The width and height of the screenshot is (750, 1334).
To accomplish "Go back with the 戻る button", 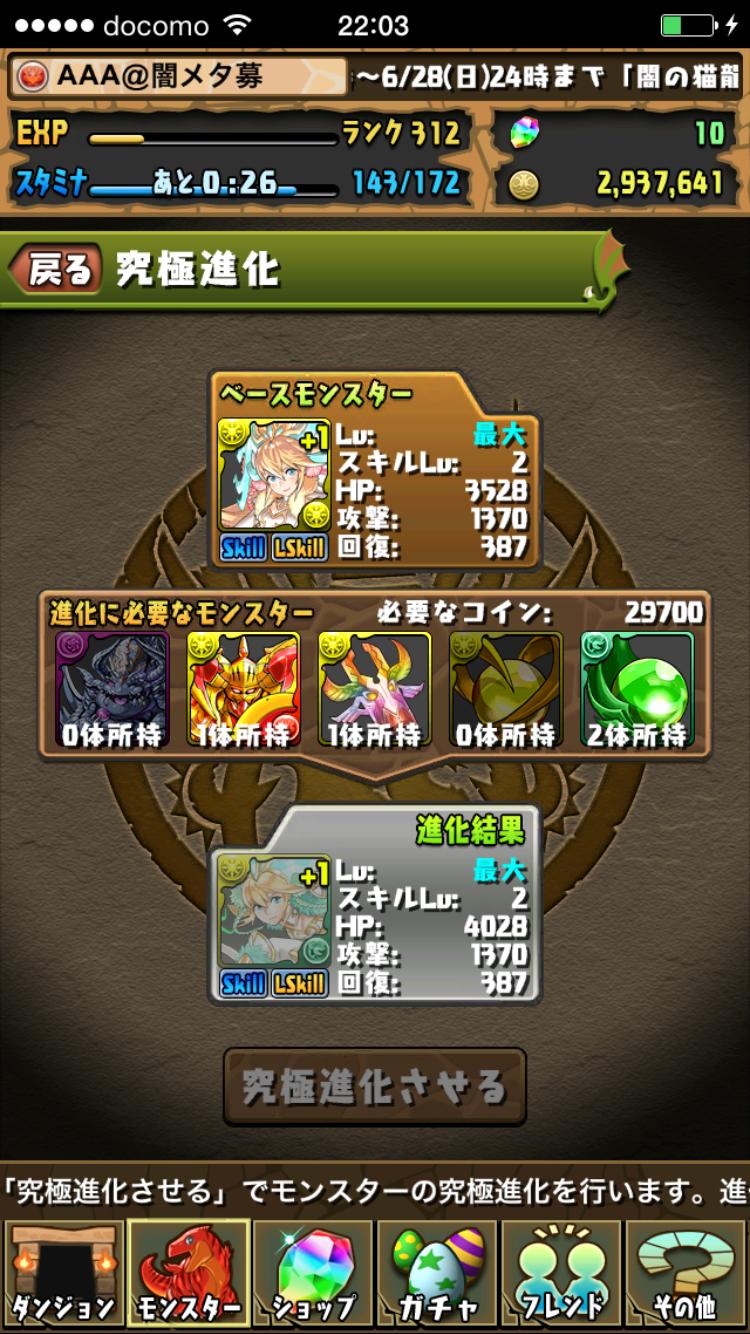I will click(x=57, y=271).
